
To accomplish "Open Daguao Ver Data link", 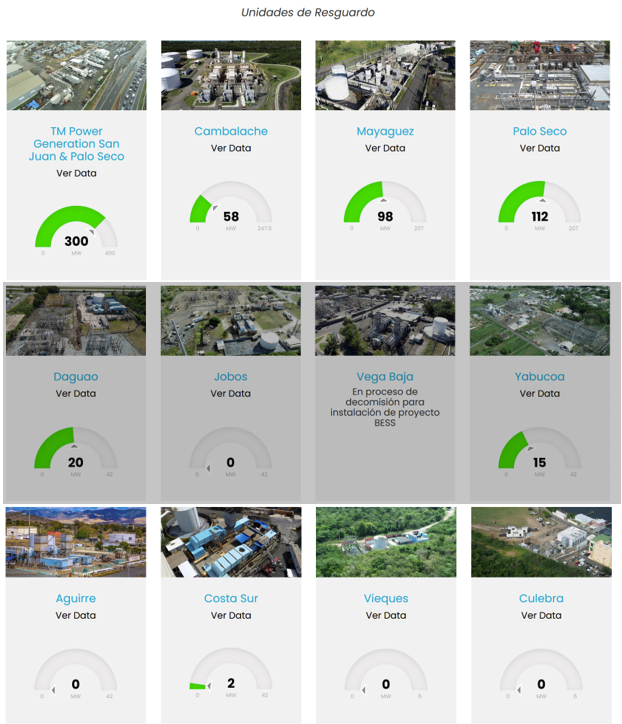I will coord(76,394).
